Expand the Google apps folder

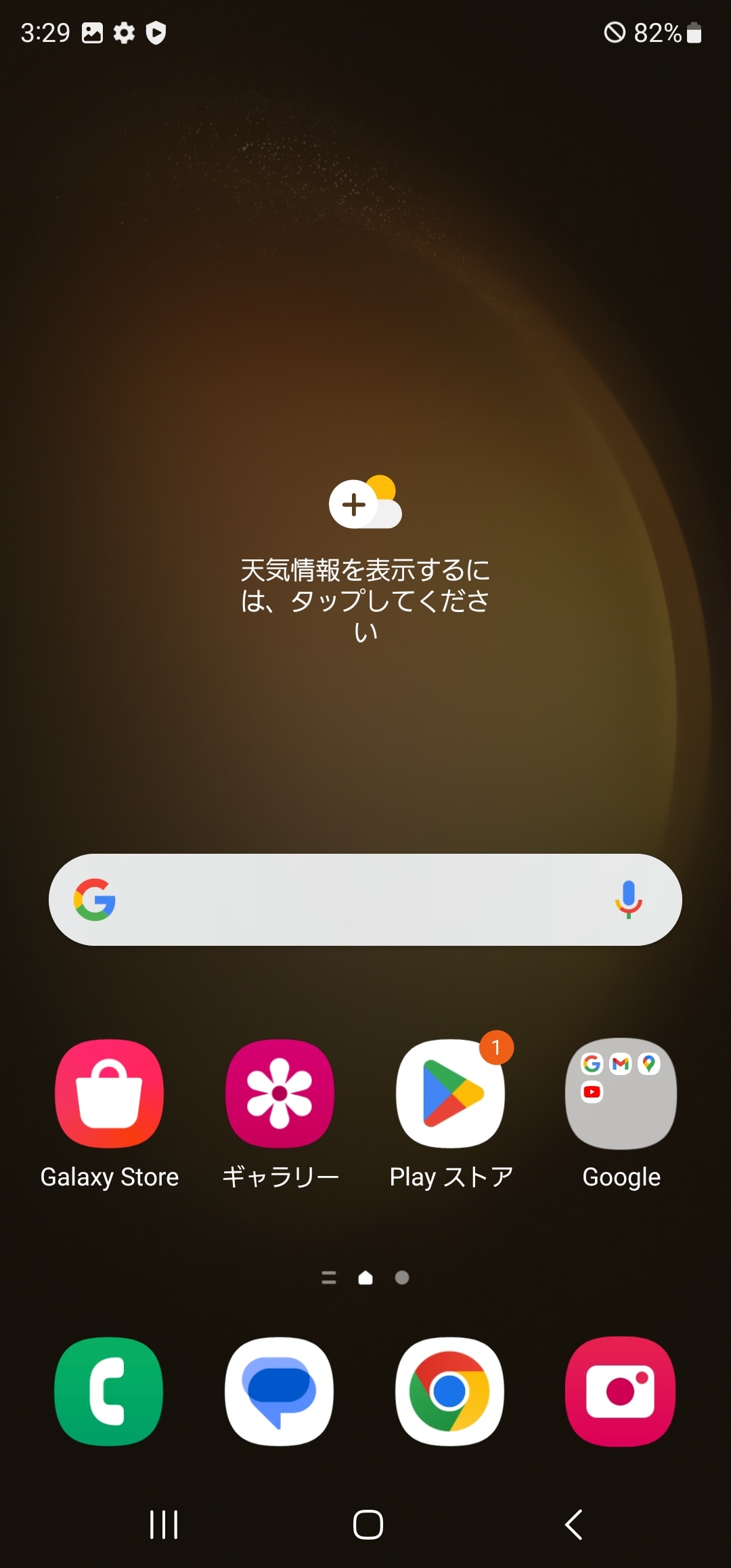coord(621,1093)
